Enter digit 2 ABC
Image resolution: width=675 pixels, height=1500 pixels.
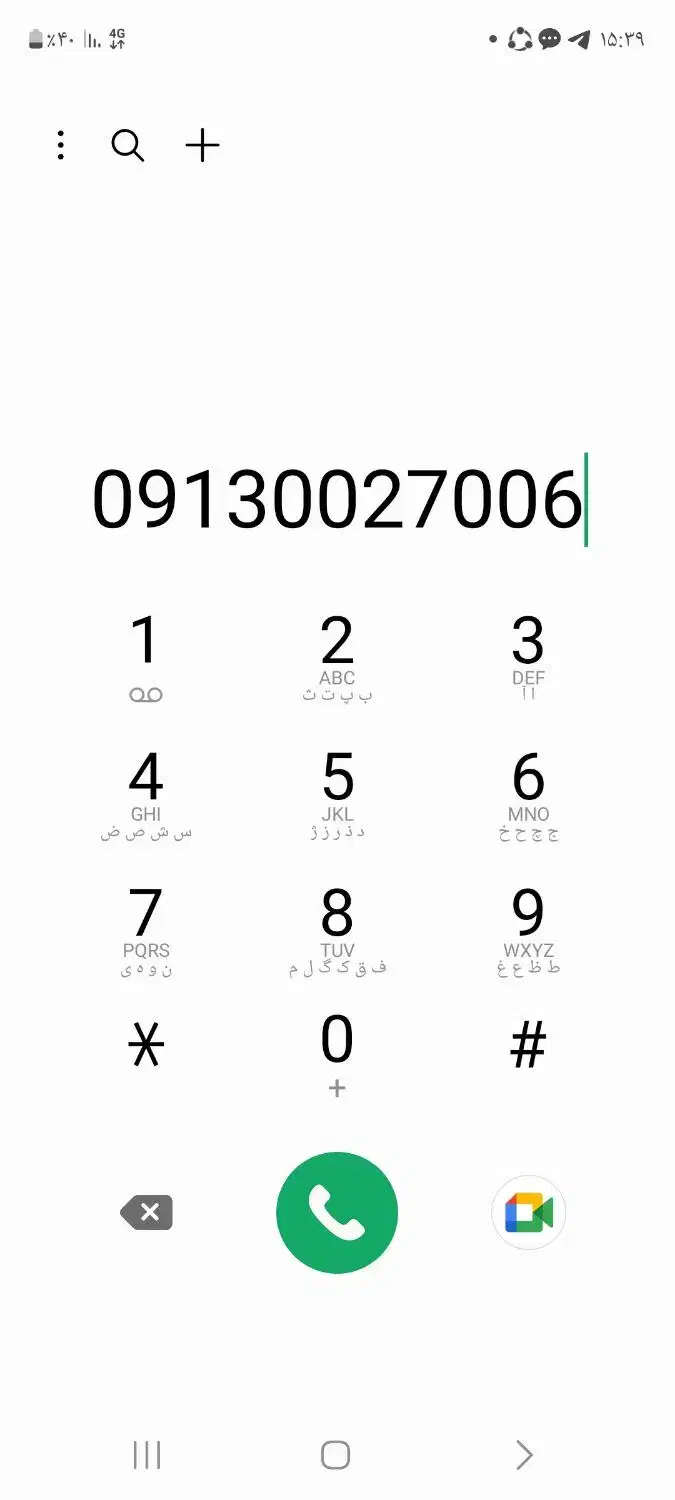click(337, 655)
